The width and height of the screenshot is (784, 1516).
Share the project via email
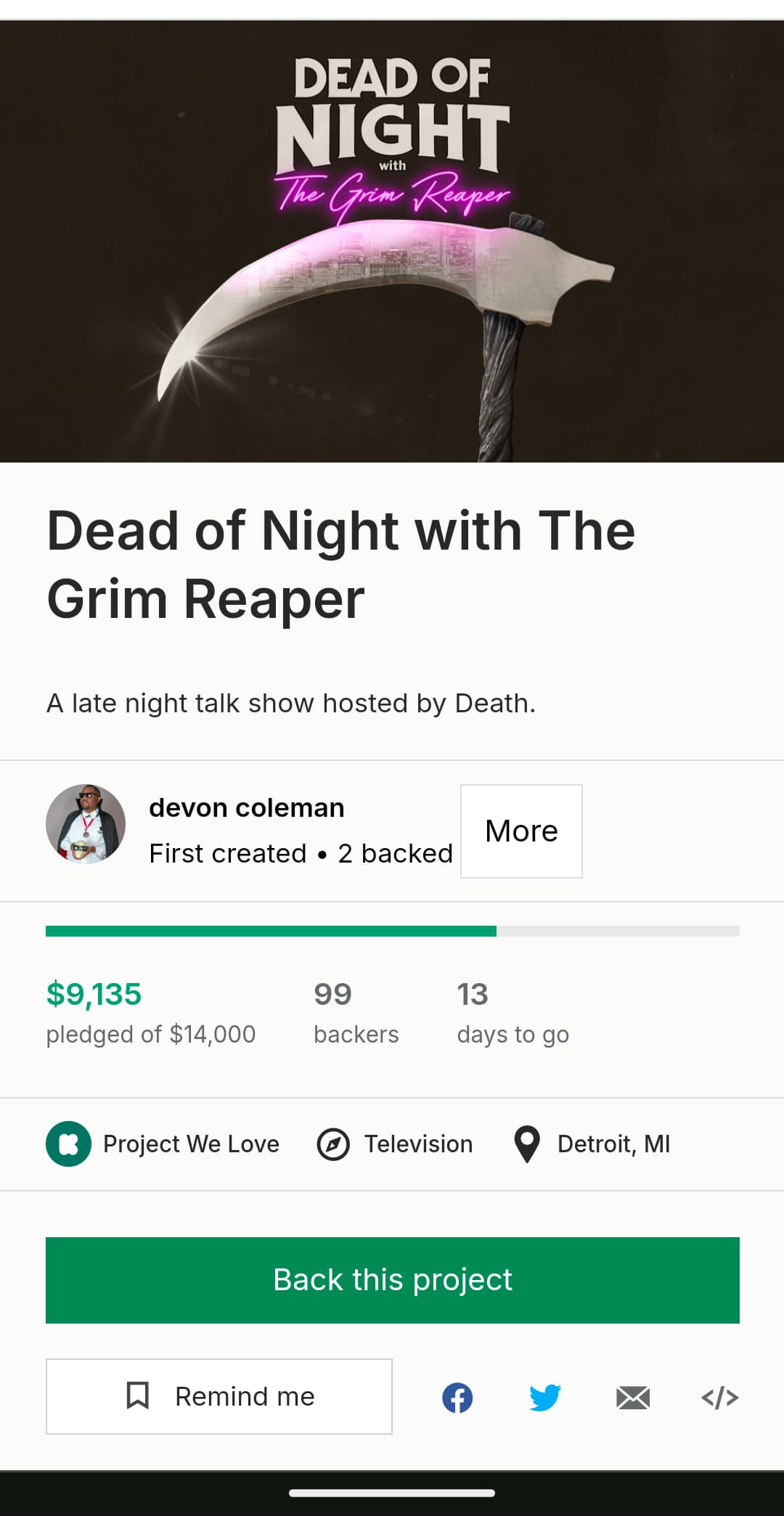pos(632,1398)
